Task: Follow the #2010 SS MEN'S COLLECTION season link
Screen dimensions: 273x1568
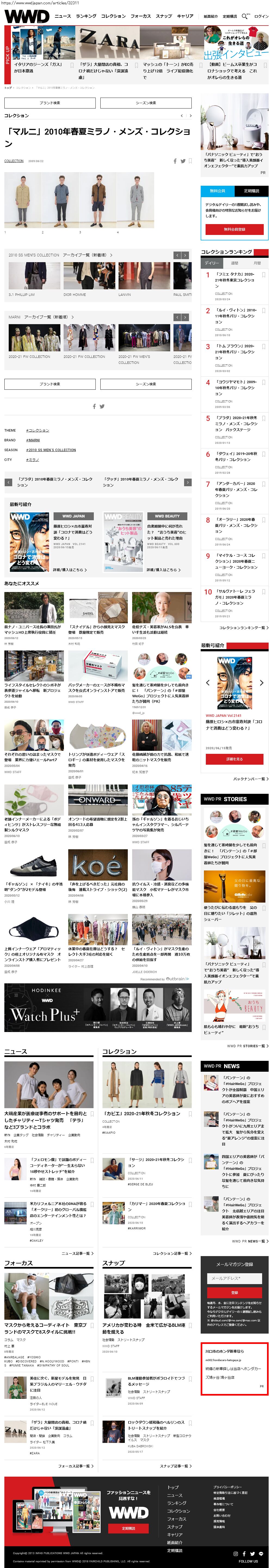Action: coord(51,450)
